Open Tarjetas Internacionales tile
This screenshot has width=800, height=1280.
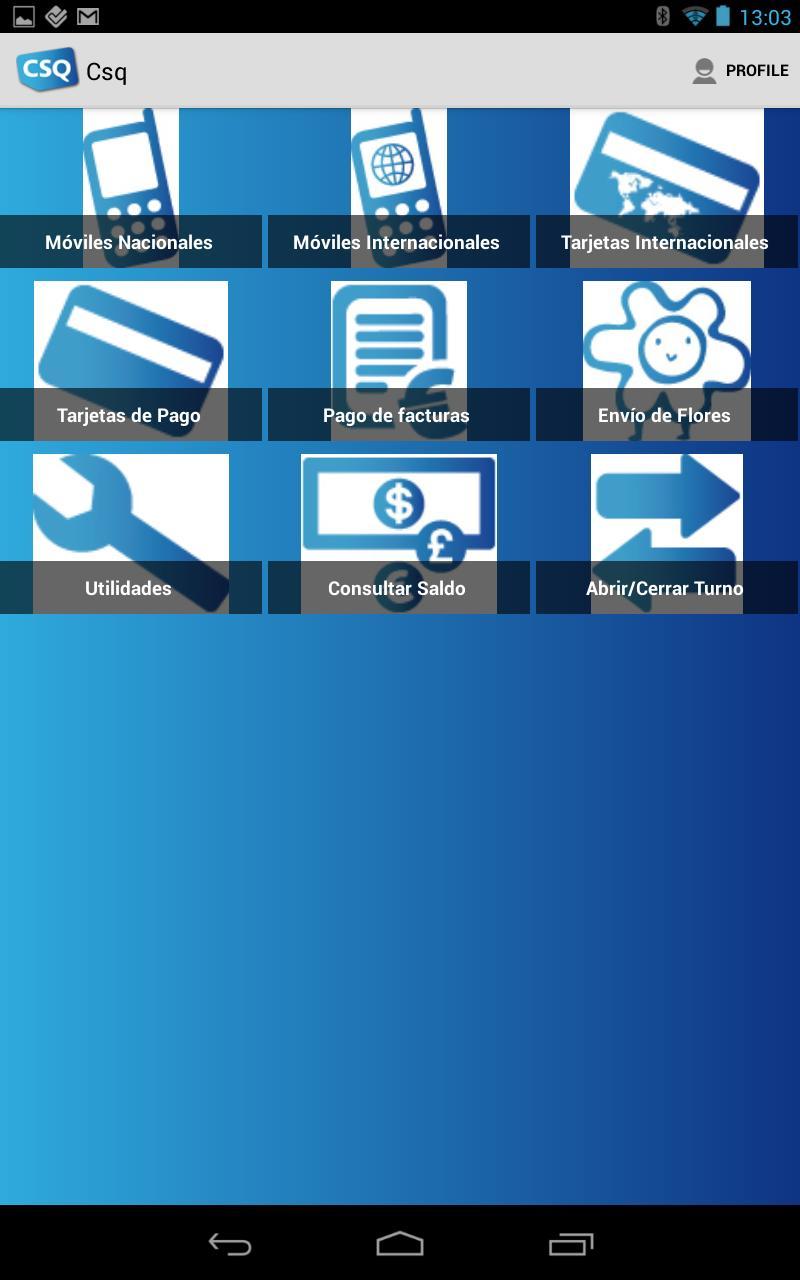pos(666,189)
